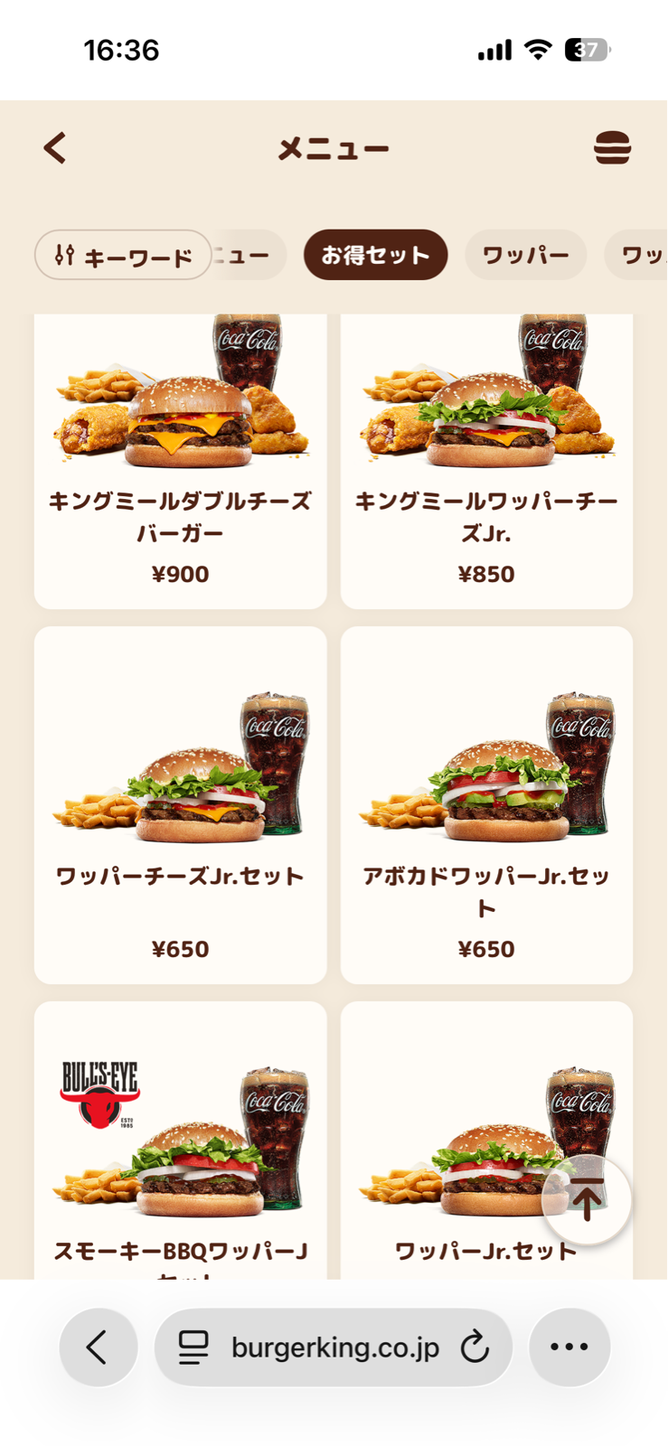Open キングミールダブルチーズバーガー item
The height and width of the screenshot is (1446, 668).
point(180,460)
